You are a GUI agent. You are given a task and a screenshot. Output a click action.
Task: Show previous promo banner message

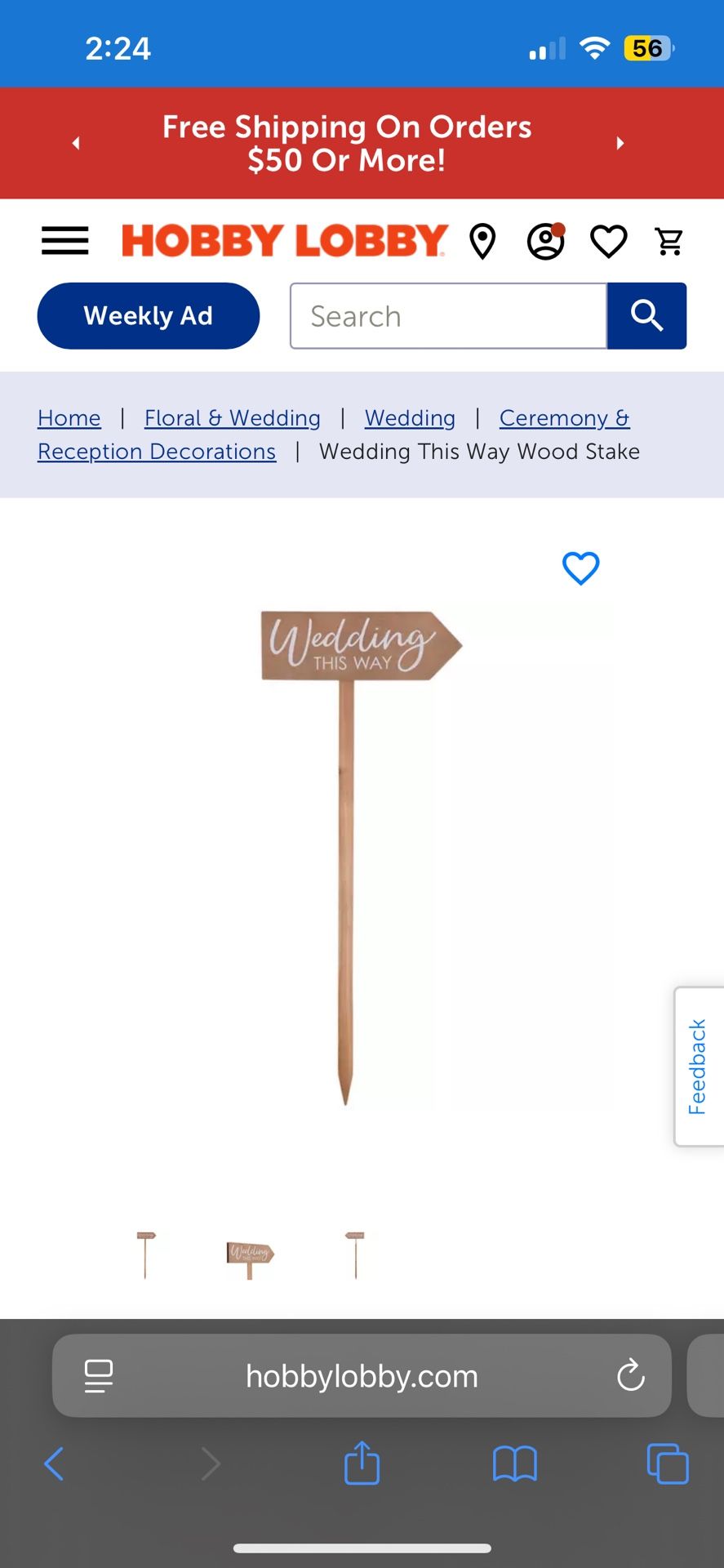coord(76,143)
